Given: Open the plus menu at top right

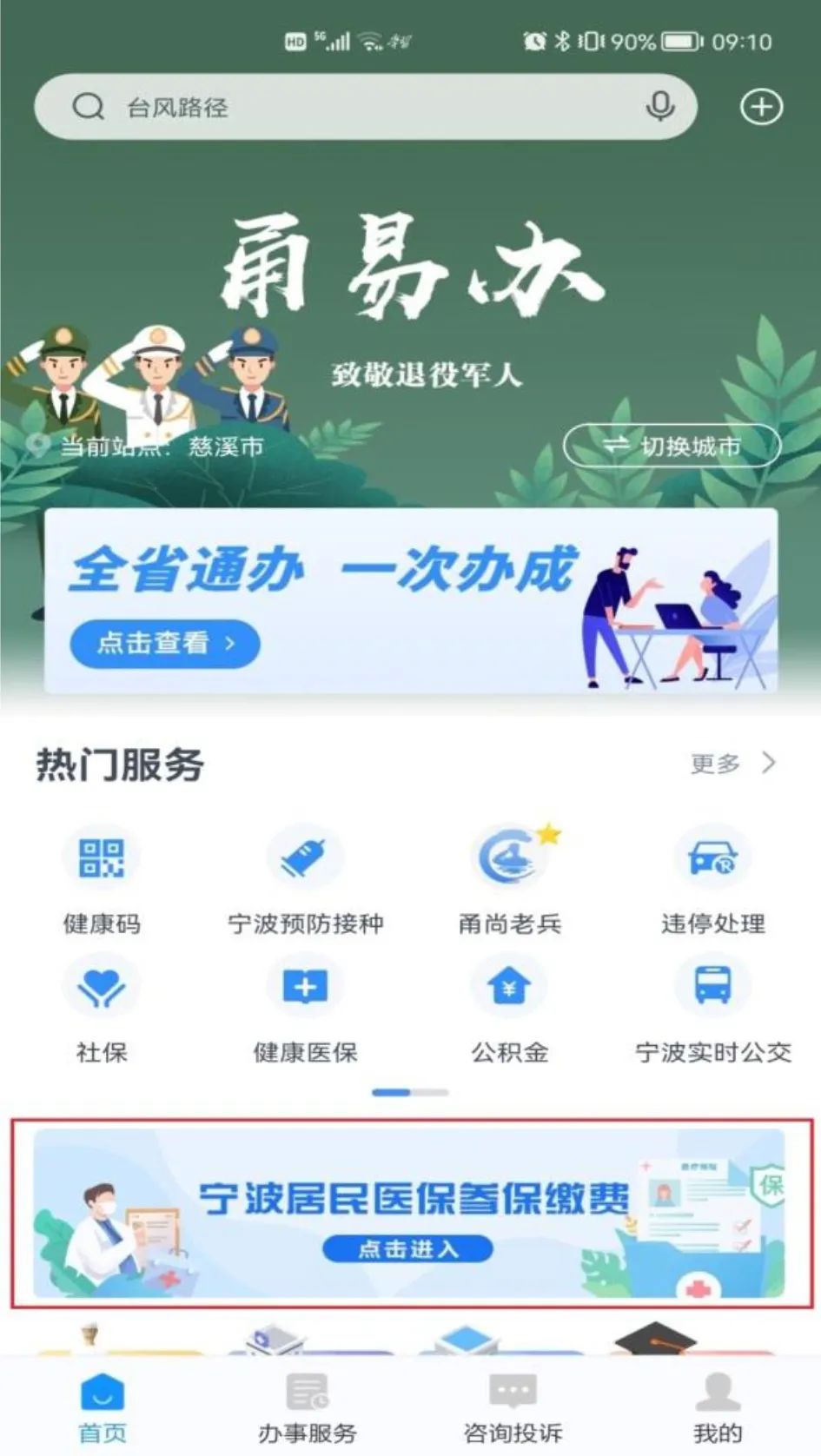Looking at the screenshot, I should pos(761,107).
